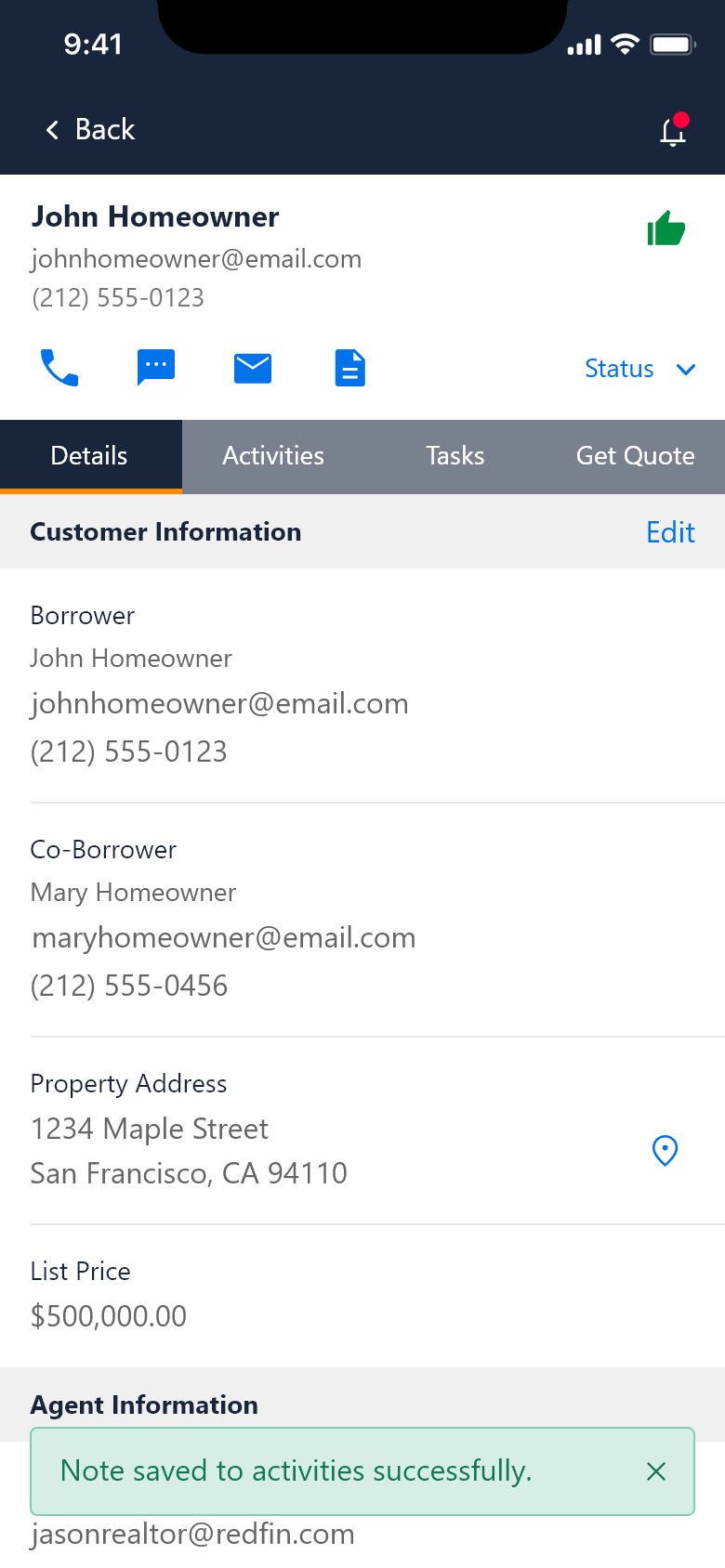Open property address map pin
Viewport: 725px width, 1568px height.
(665, 1151)
